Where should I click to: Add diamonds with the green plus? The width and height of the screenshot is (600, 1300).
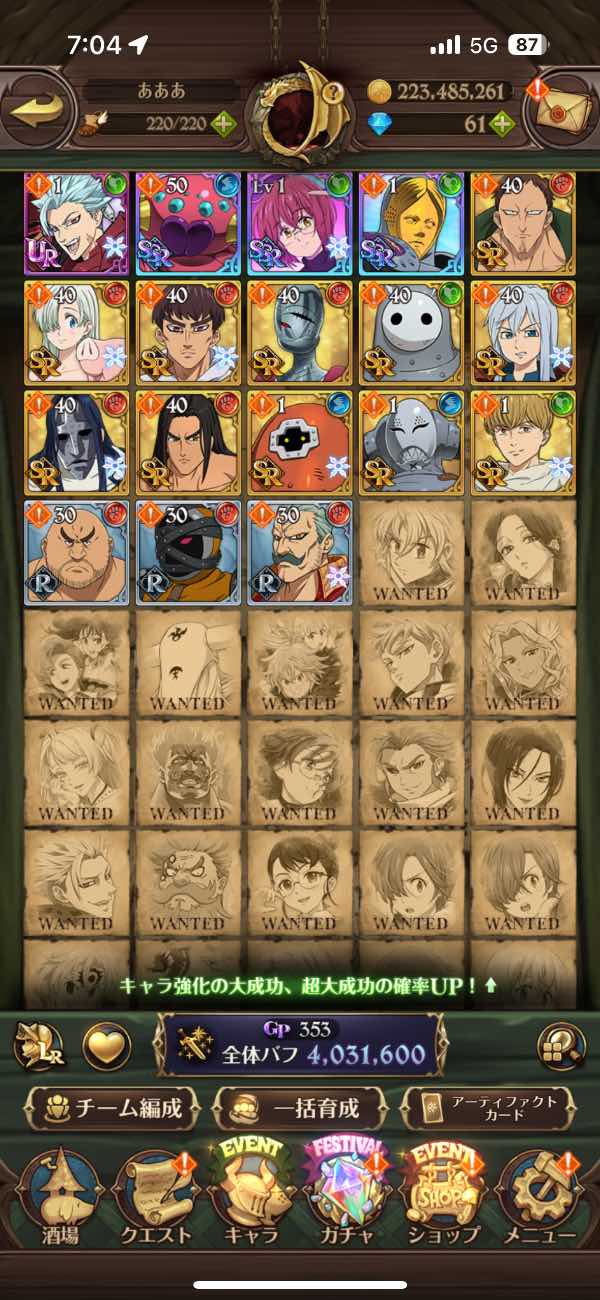tap(502, 124)
